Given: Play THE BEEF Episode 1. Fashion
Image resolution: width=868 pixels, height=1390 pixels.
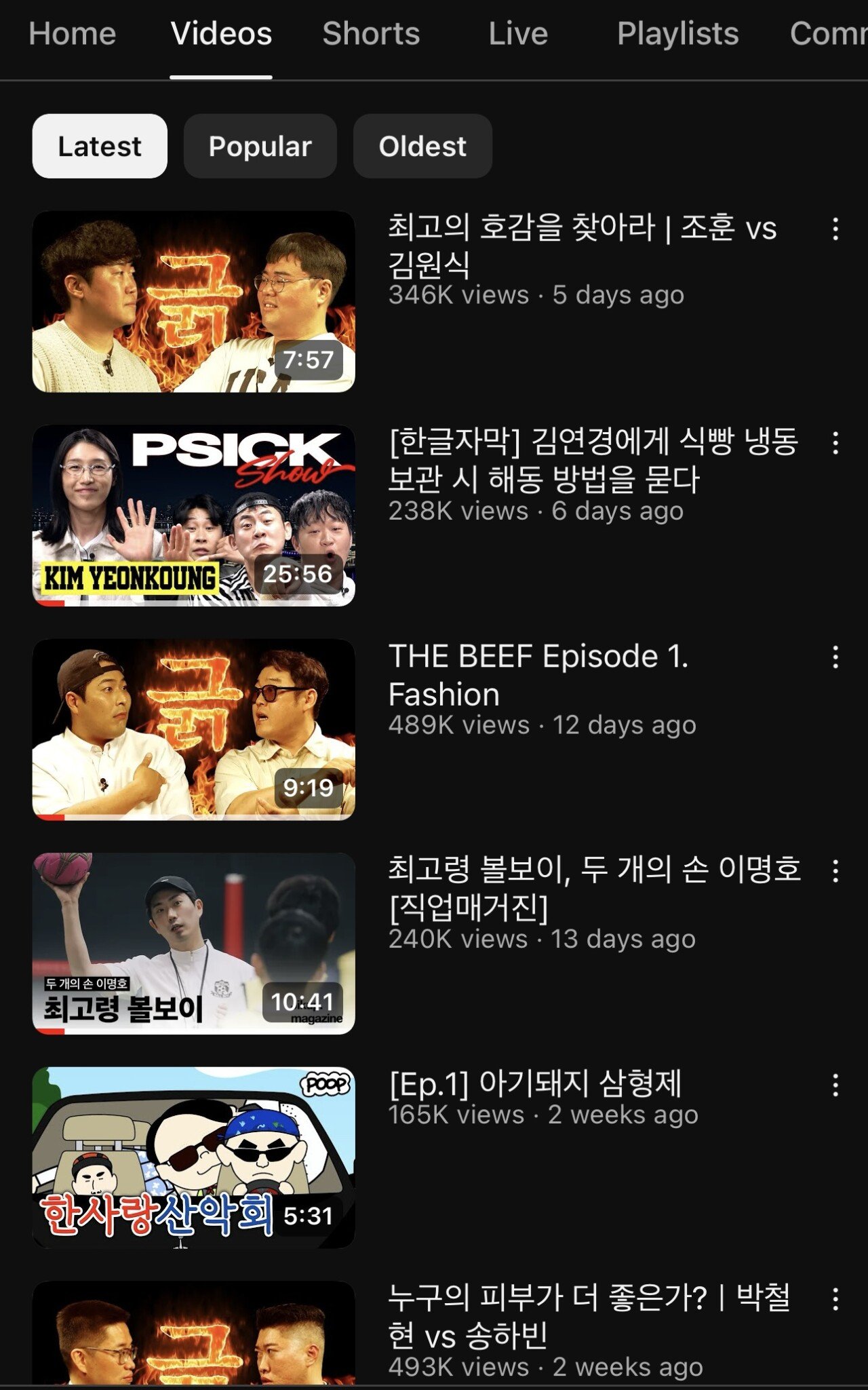Looking at the screenshot, I should [193, 729].
